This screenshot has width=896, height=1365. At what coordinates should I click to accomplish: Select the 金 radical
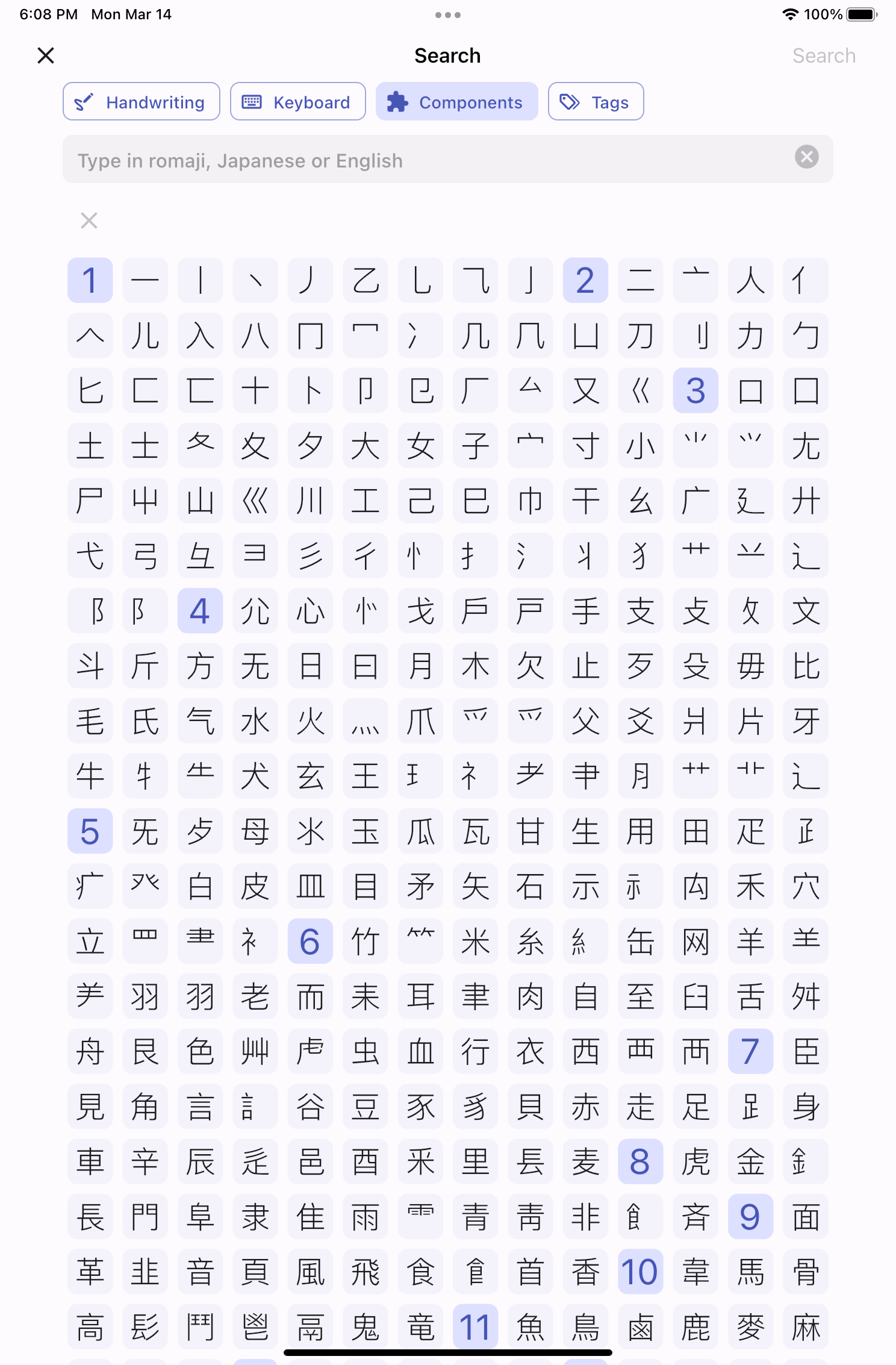click(x=751, y=1161)
